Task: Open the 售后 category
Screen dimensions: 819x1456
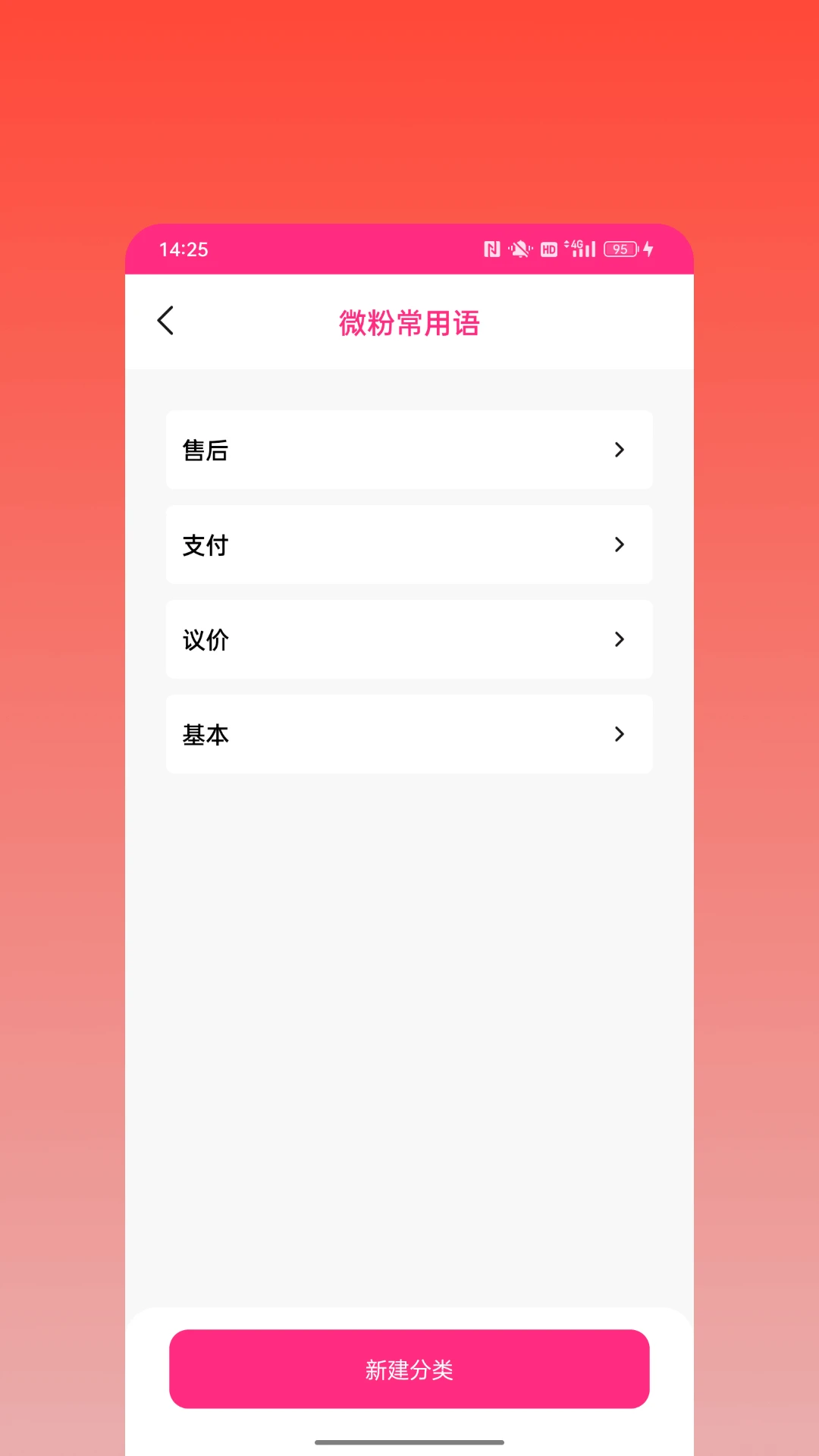Action: [409, 450]
